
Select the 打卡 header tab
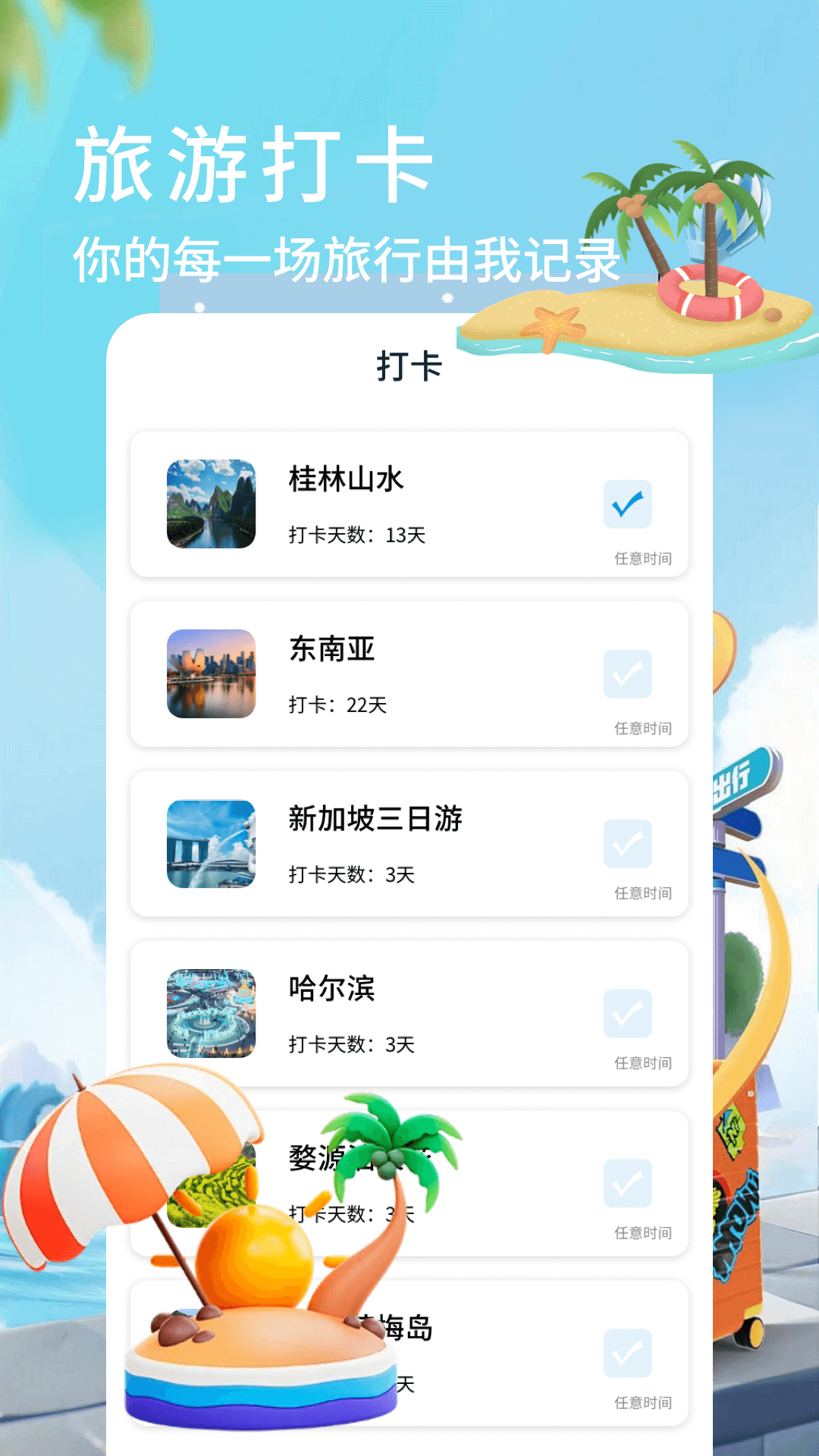408,366
